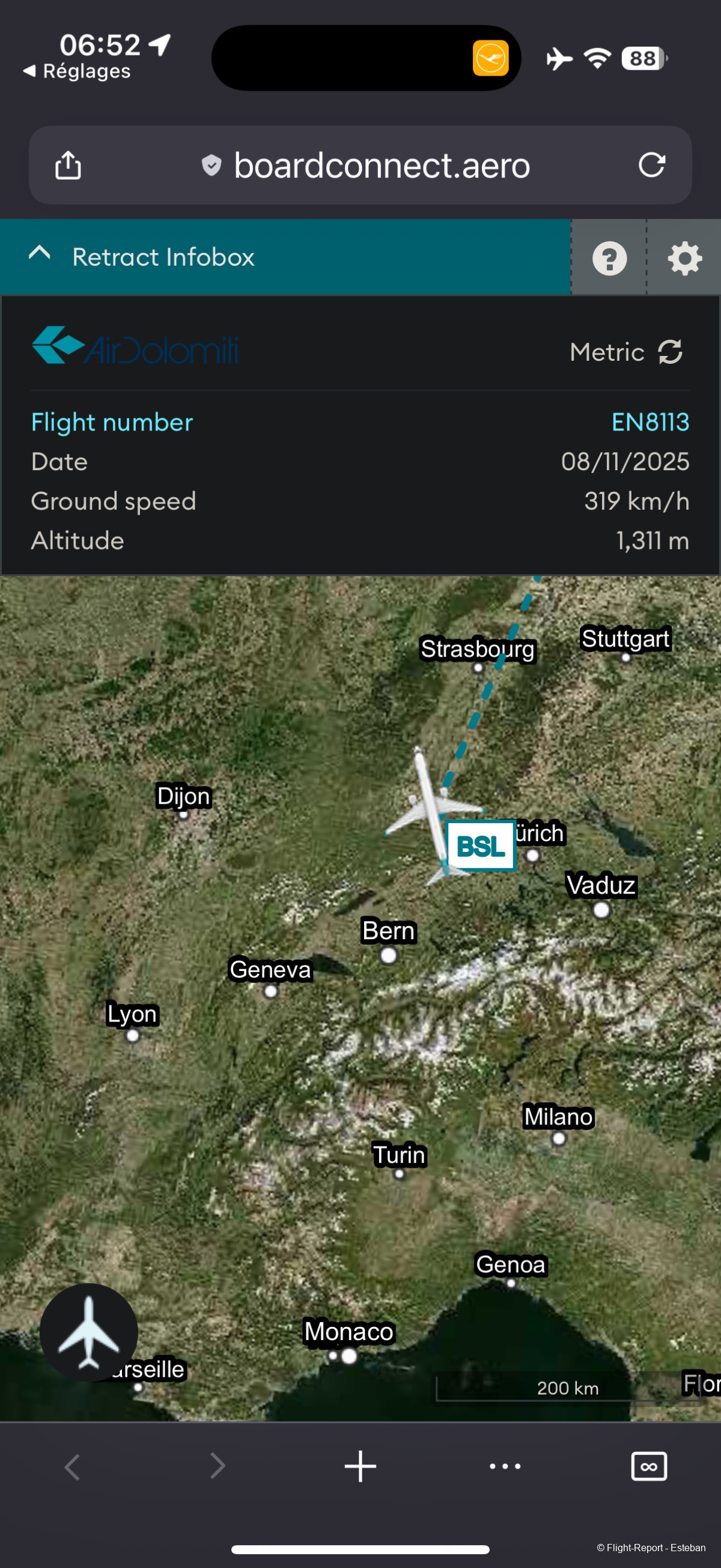Select the BSL airport marker
This screenshot has height=1568, width=721.
481,845
